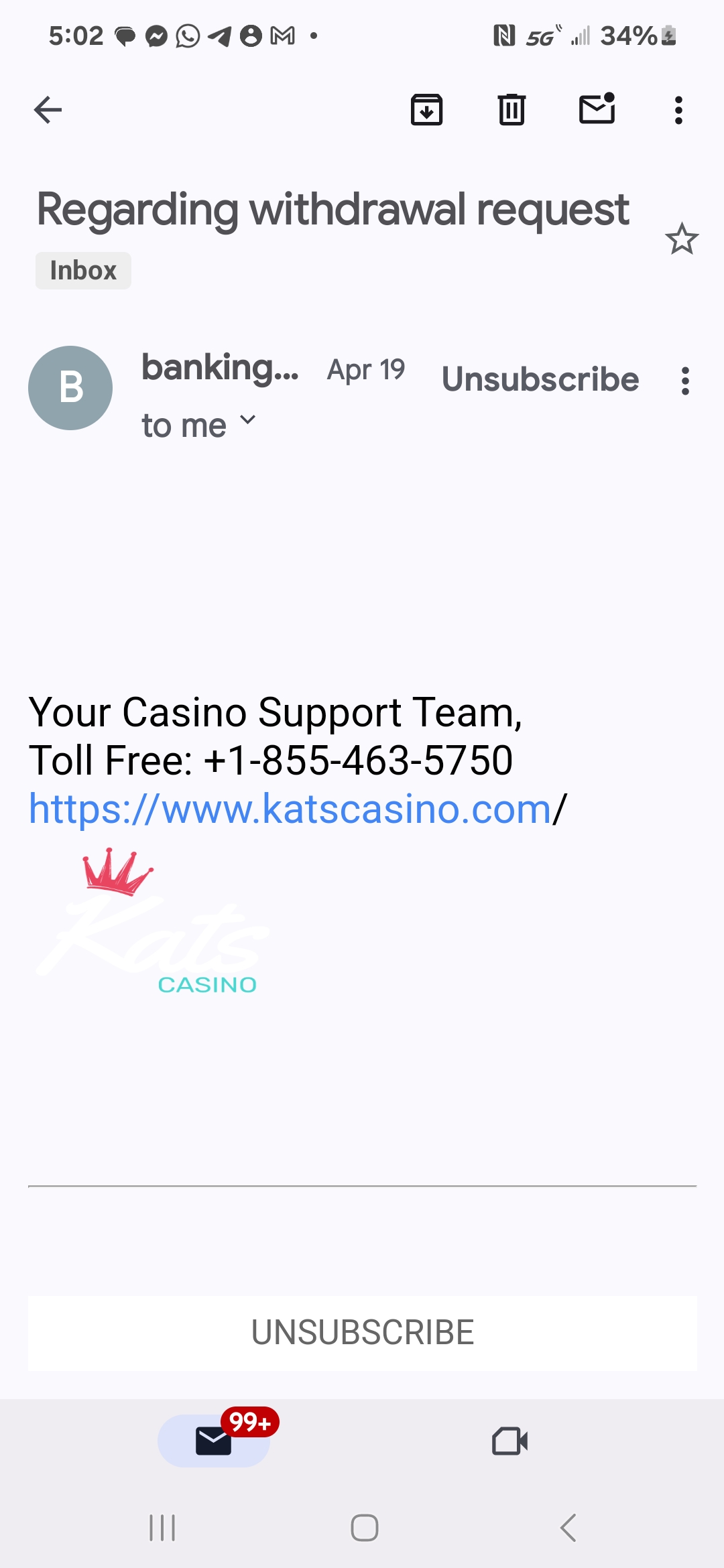Open message options beside Unsubscribe

(x=685, y=381)
